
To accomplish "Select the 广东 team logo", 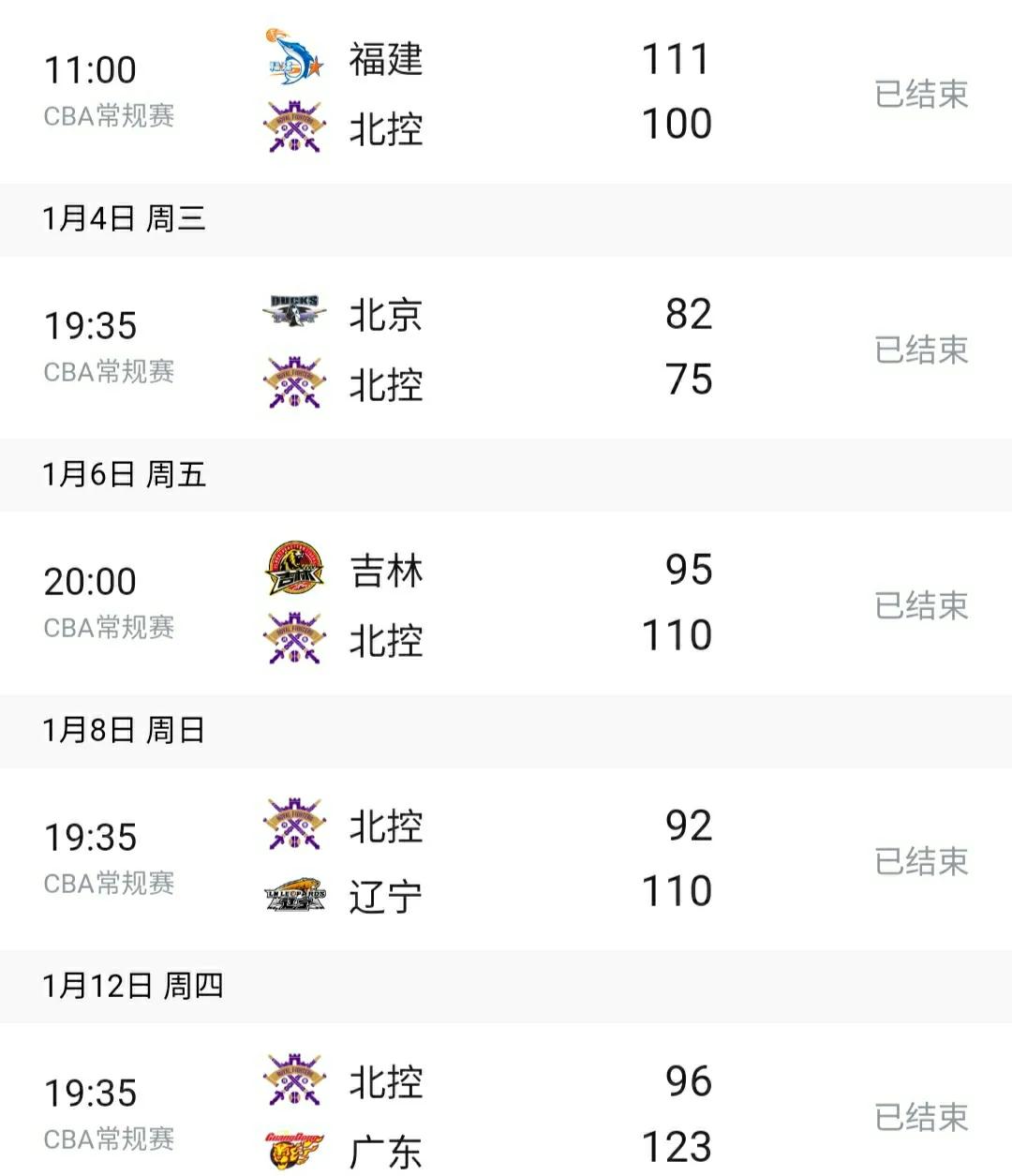I will pos(291,1148).
